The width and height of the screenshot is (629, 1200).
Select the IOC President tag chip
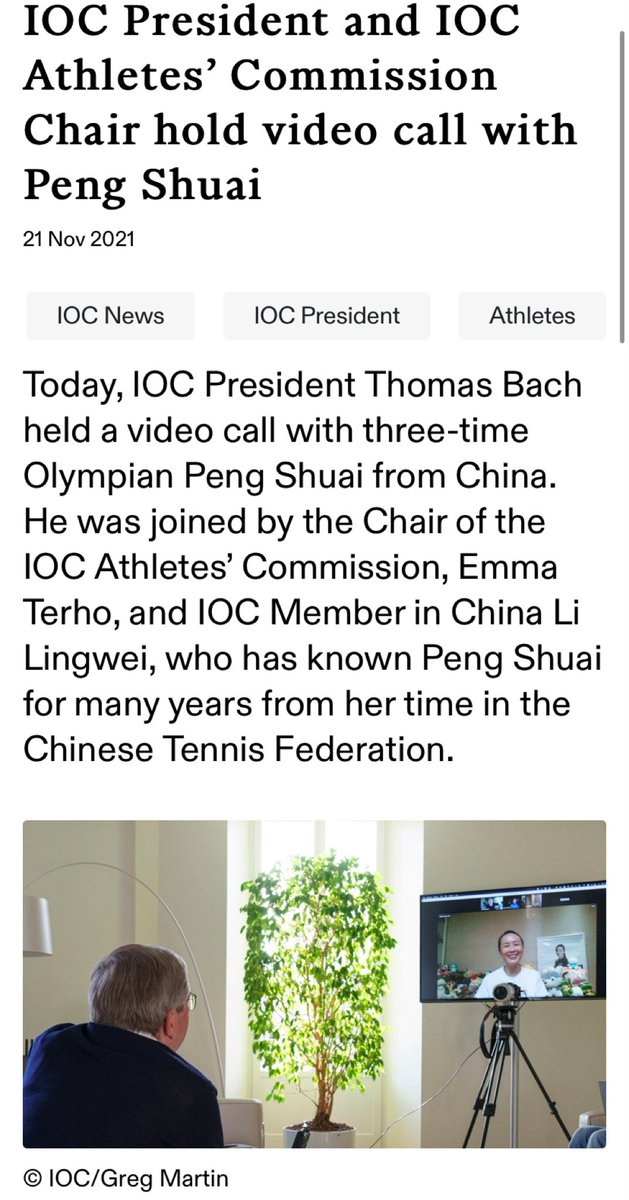click(x=327, y=316)
